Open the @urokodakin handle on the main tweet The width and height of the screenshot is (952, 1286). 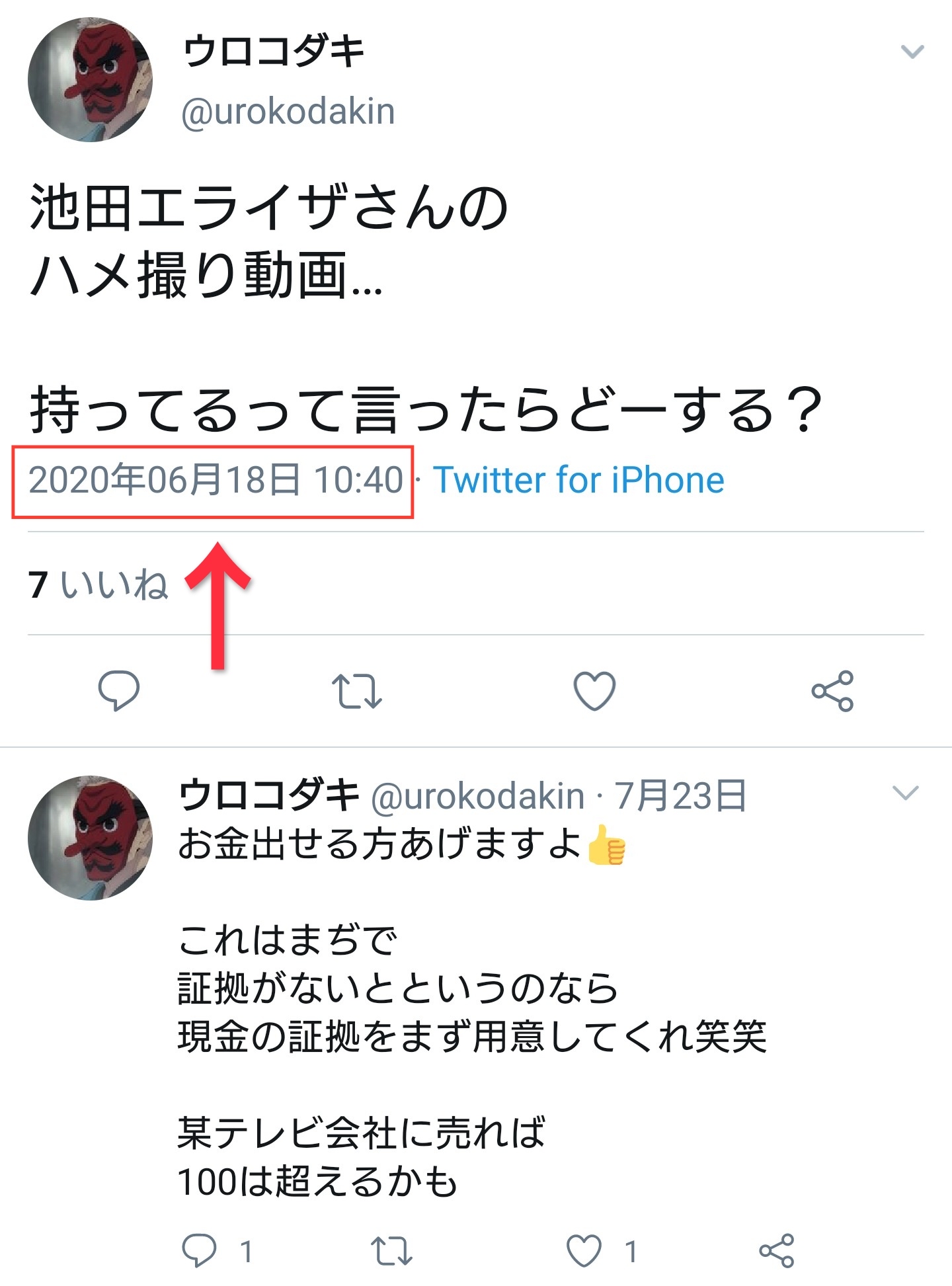pyautogui.click(x=288, y=111)
